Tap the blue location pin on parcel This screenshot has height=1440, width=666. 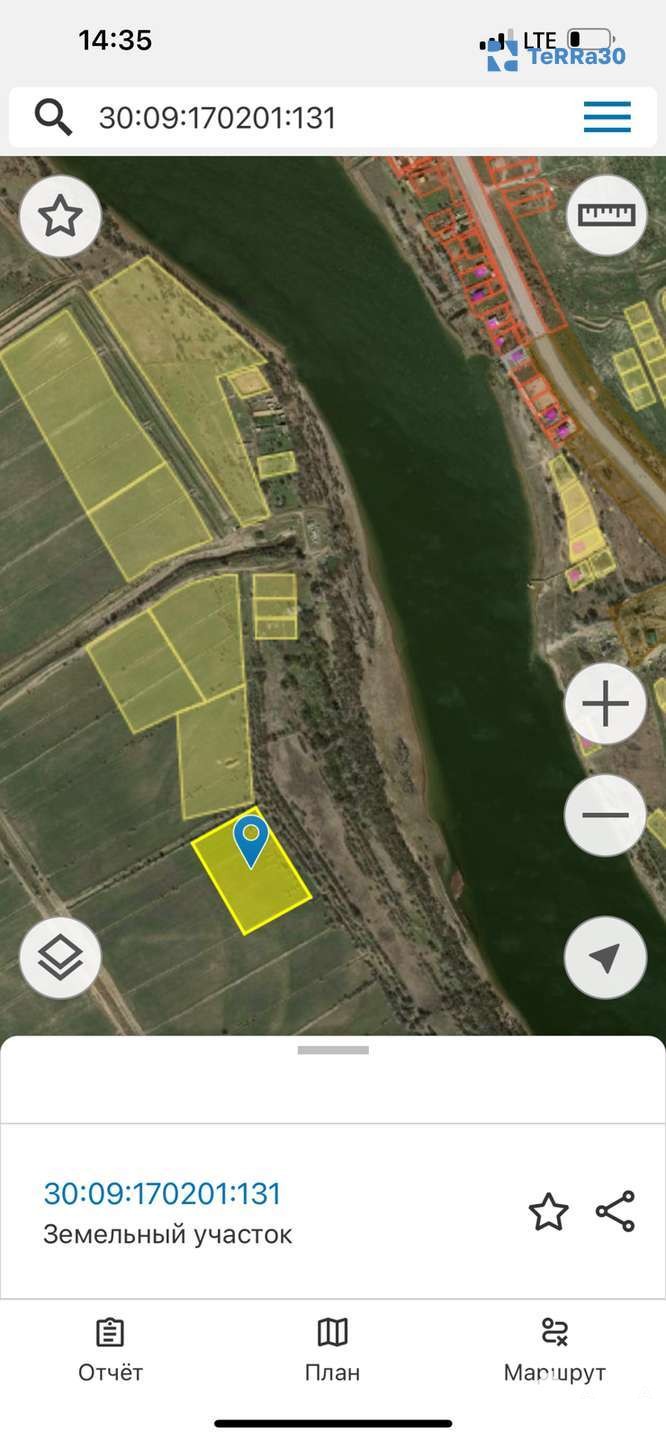[250, 841]
